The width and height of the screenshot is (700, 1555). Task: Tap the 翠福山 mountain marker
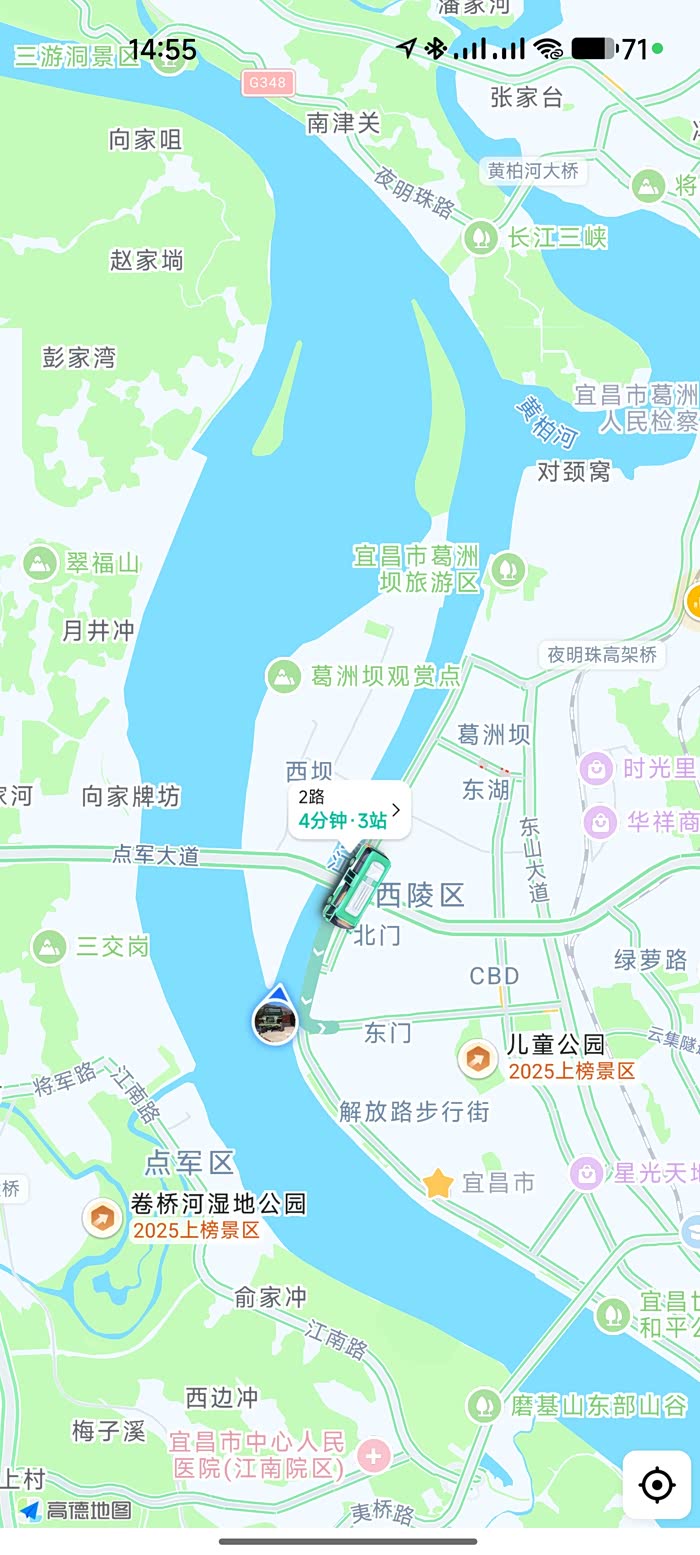41,563
